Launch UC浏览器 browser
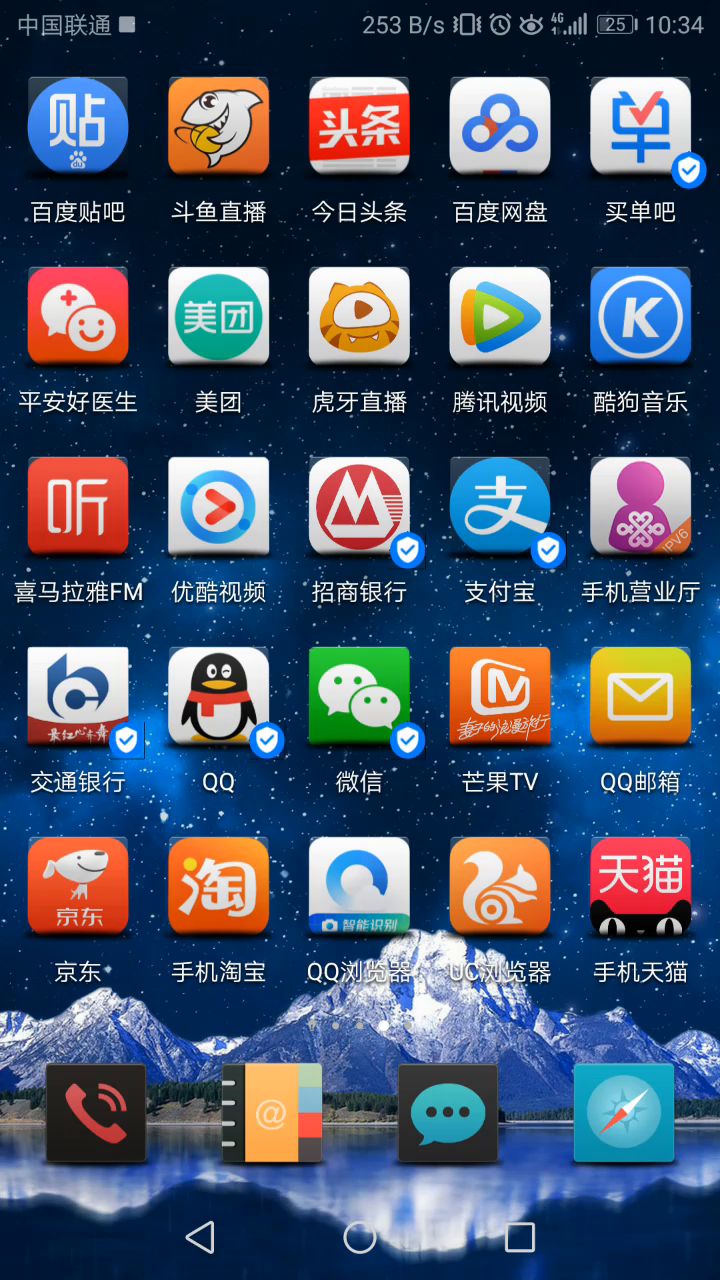 [x=500, y=887]
